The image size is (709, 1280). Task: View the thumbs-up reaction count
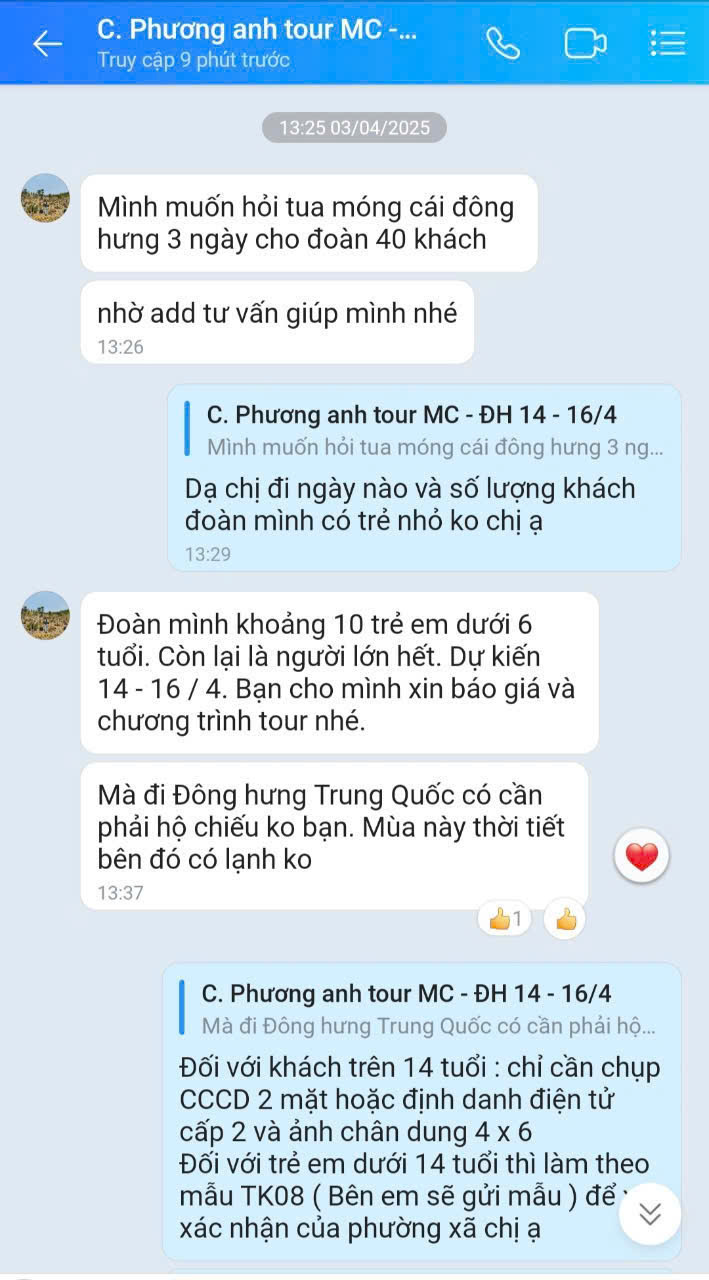click(505, 919)
